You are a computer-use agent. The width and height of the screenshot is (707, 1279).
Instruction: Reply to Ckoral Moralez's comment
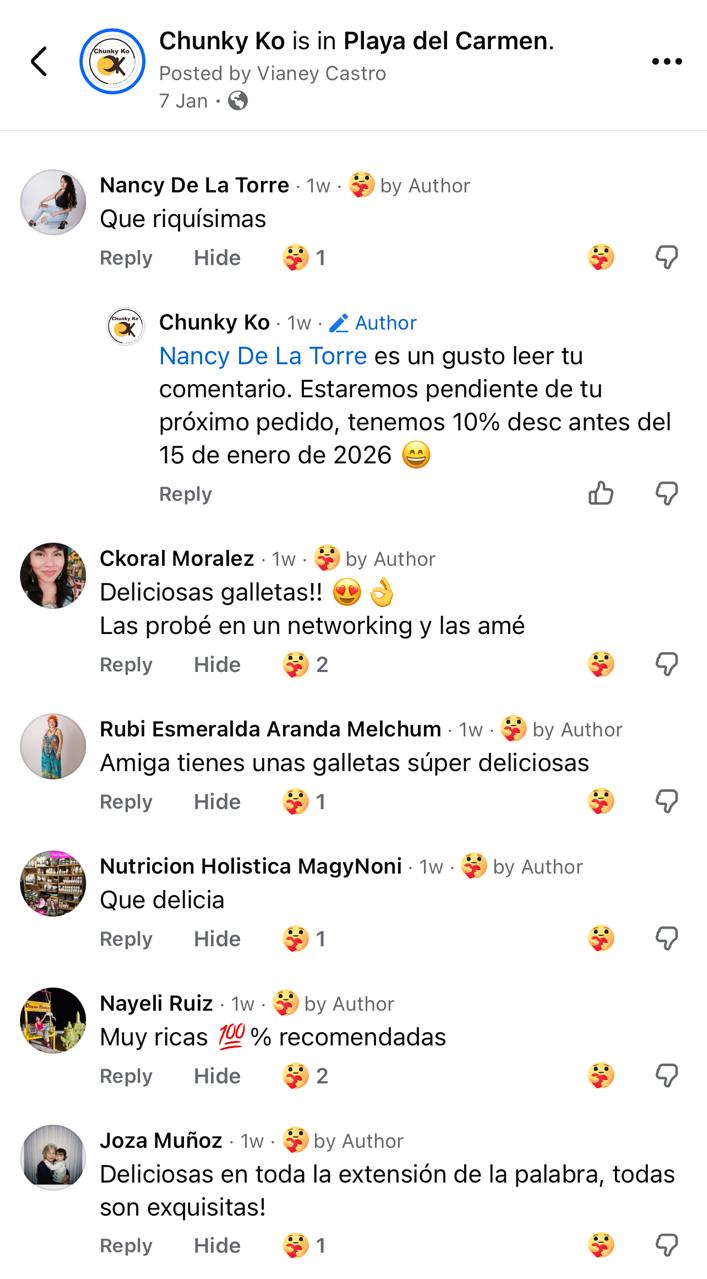tap(126, 665)
